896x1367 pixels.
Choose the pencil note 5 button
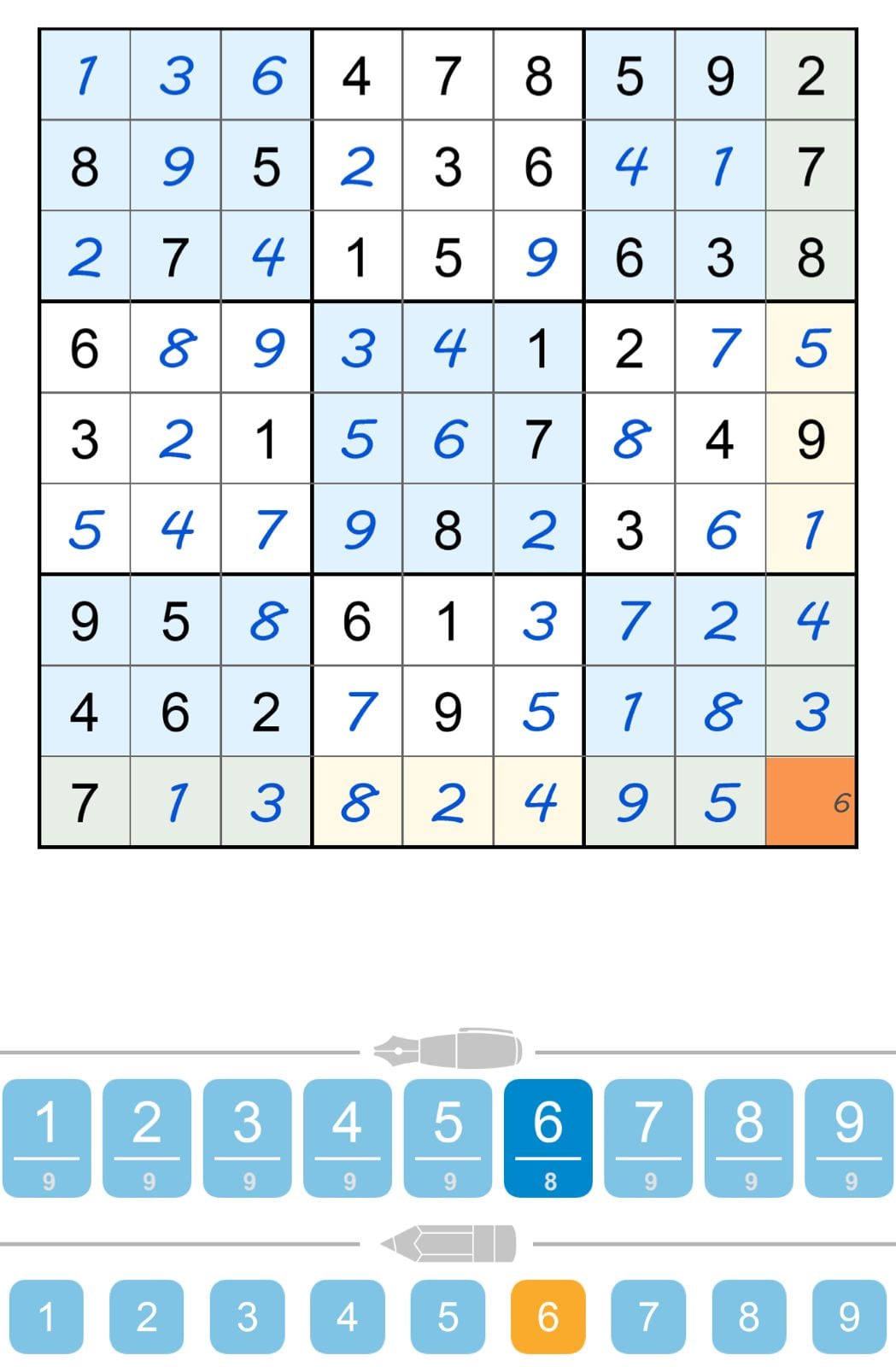(x=448, y=1317)
